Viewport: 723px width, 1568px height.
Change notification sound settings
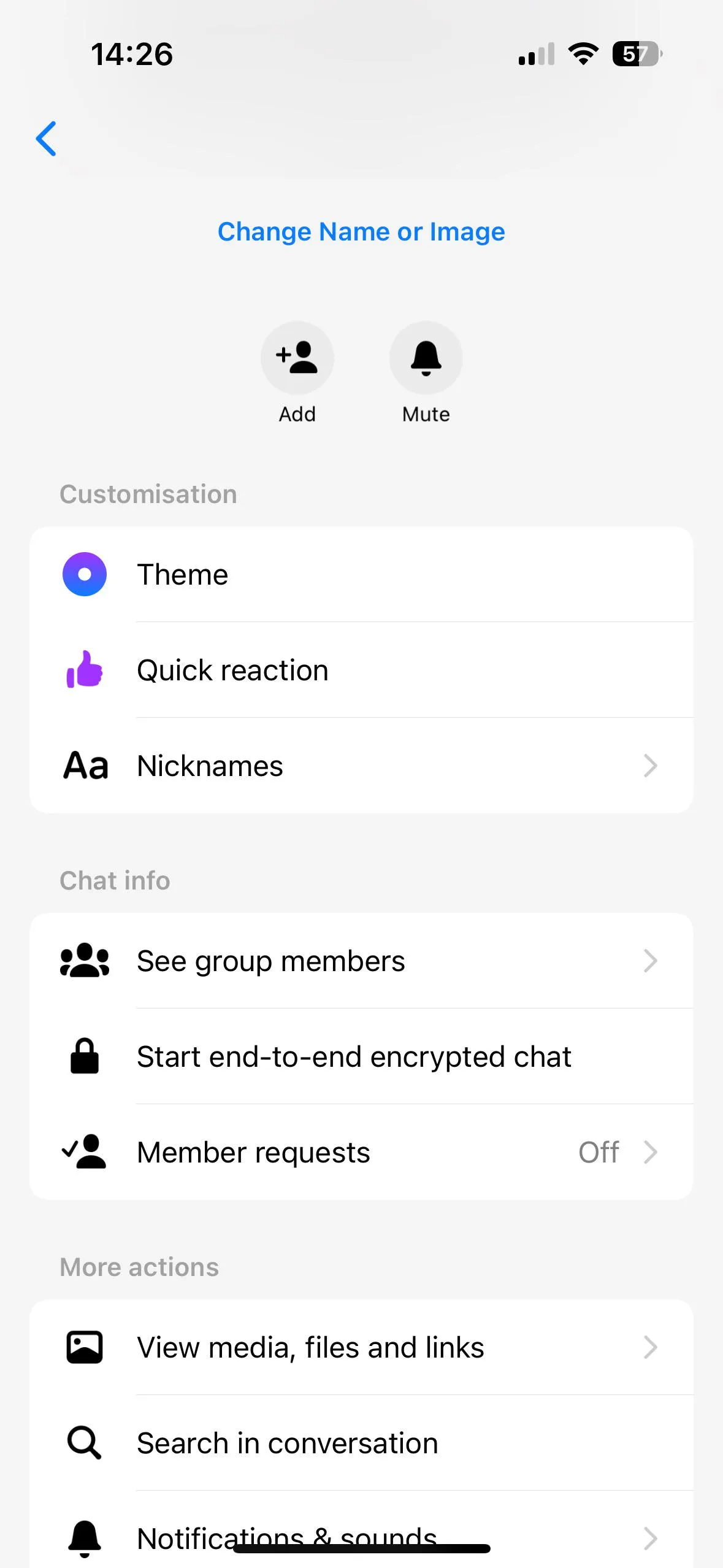(362, 1537)
